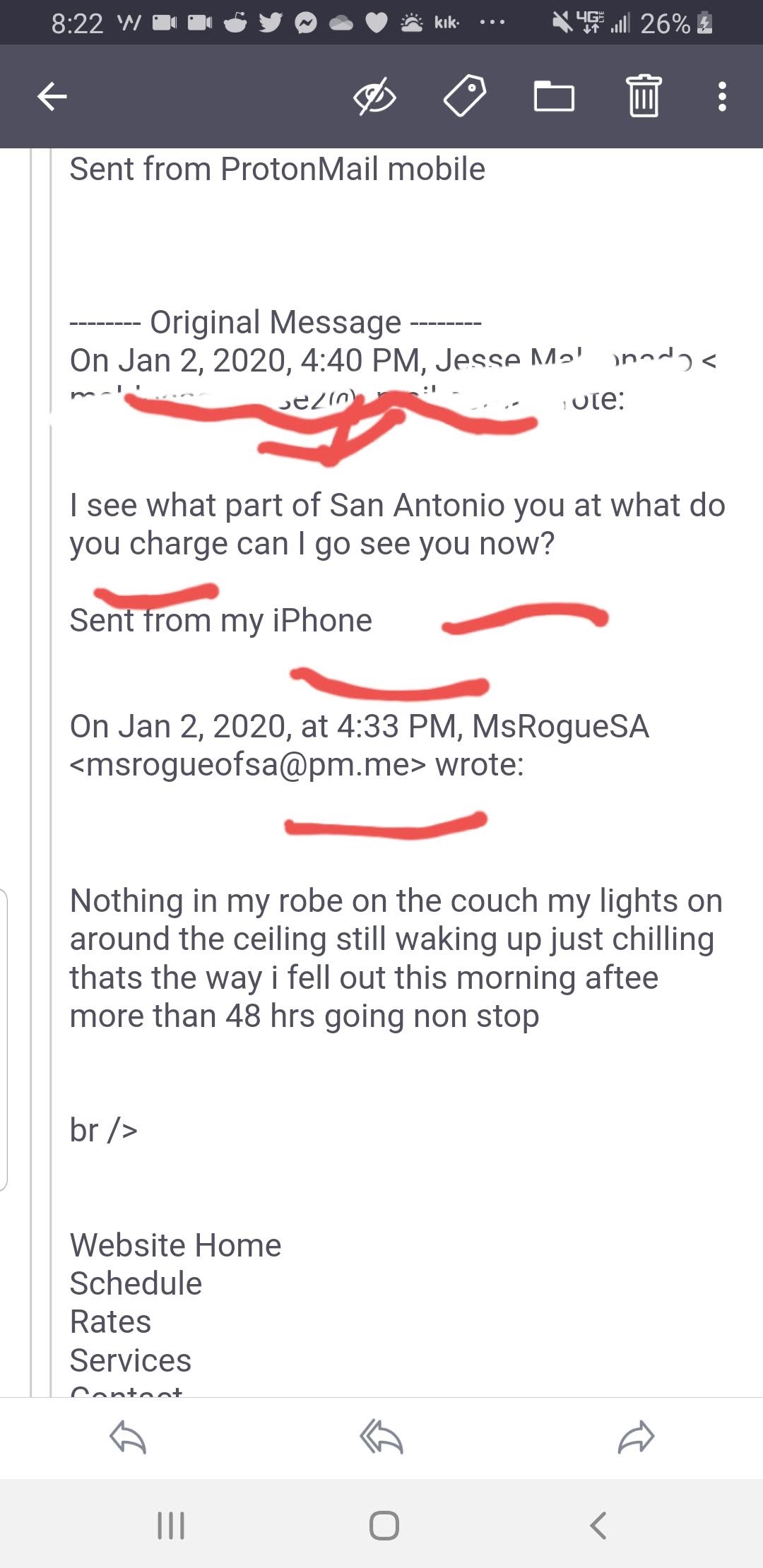The height and width of the screenshot is (1568, 763).
Task: Choose reply all for this conversation
Action: tap(381, 1437)
